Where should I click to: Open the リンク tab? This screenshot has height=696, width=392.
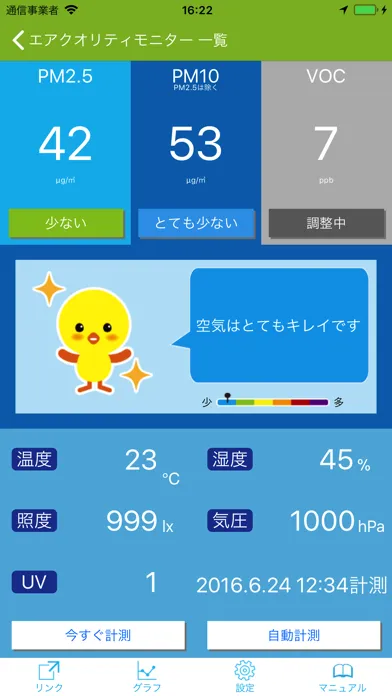[x=49, y=676]
